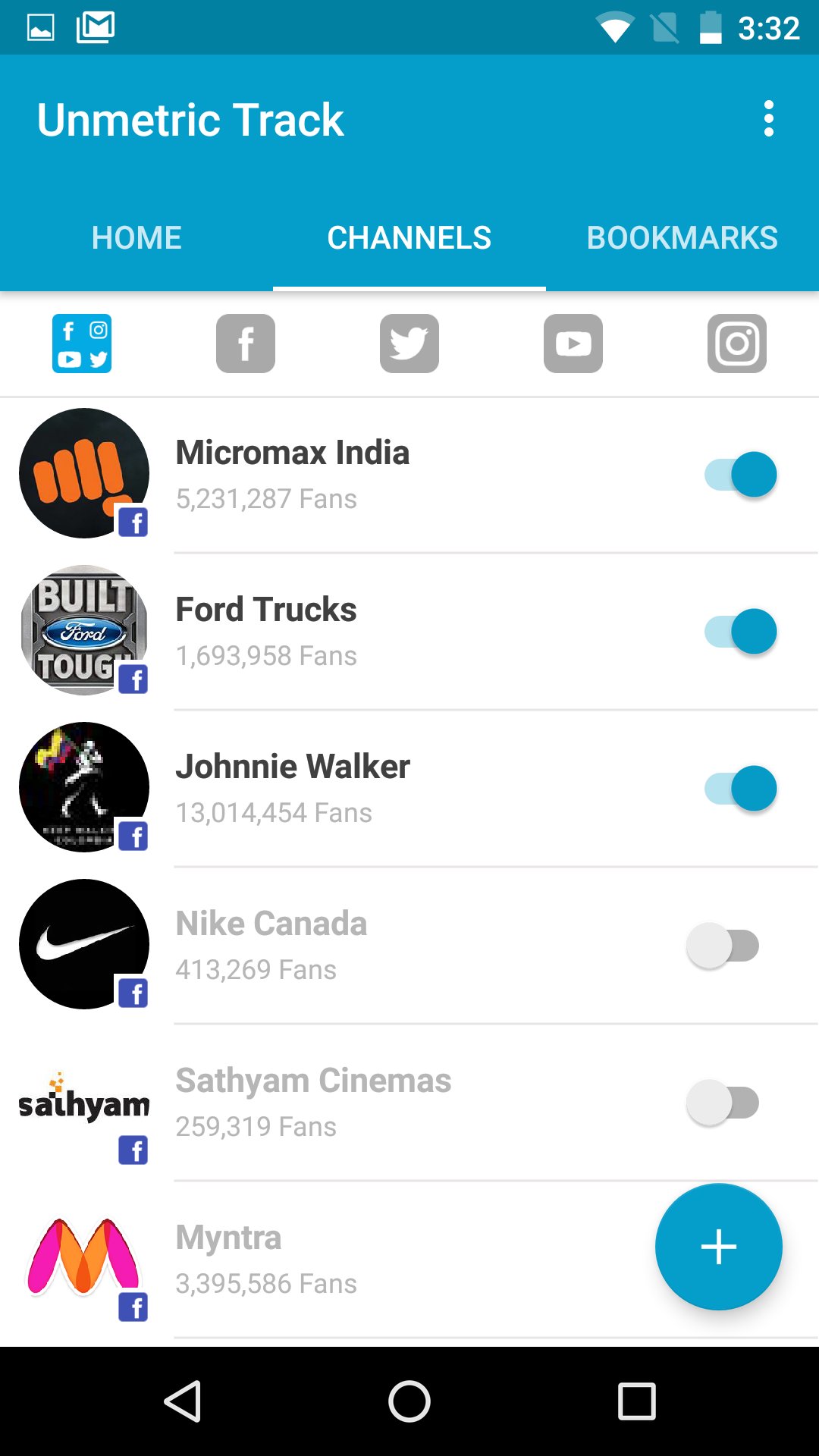This screenshot has width=819, height=1456.
Task: Filter channels by Instagram
Action: coord(737,344)
